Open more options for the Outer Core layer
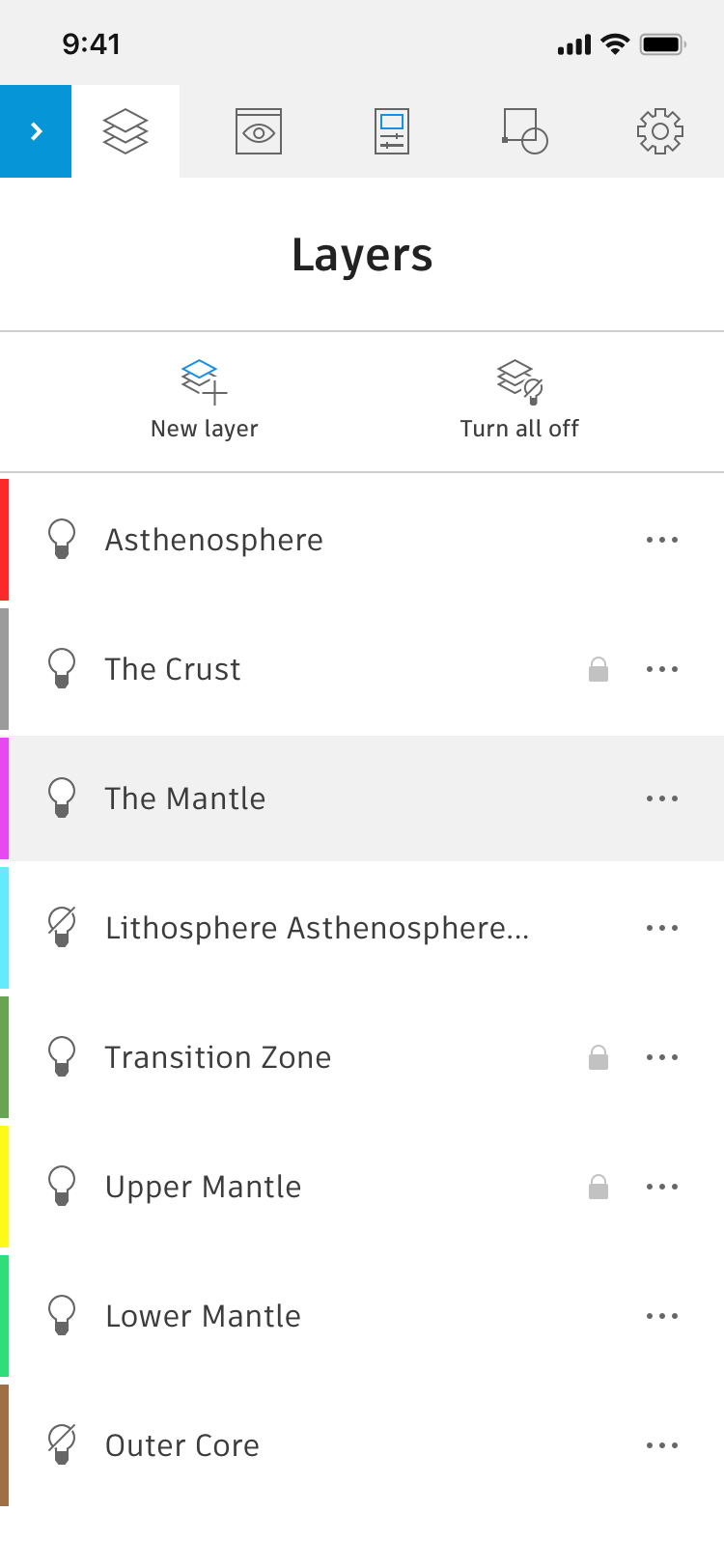Screen dimensions: 724x1568 (x=662, y=1445)
